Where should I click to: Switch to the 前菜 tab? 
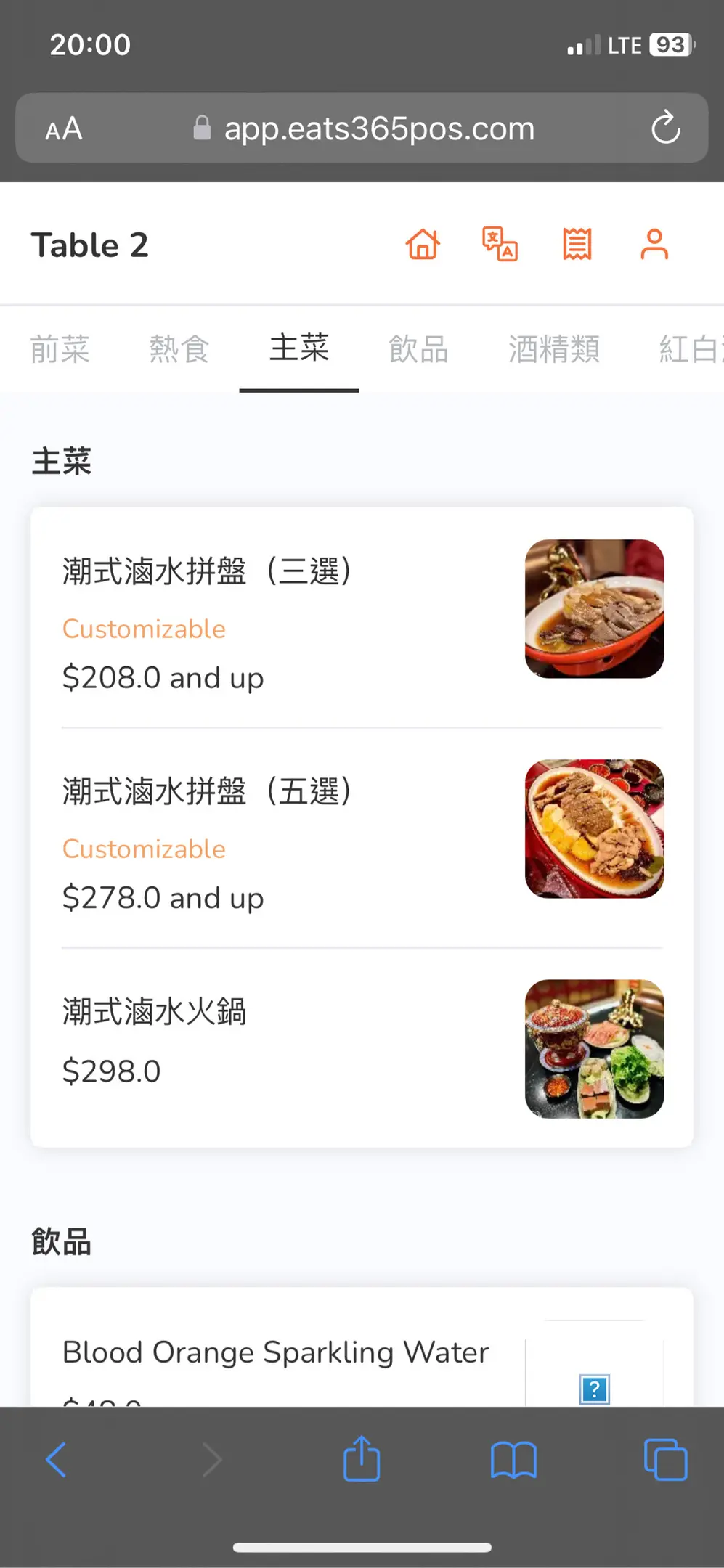point(60,349)
